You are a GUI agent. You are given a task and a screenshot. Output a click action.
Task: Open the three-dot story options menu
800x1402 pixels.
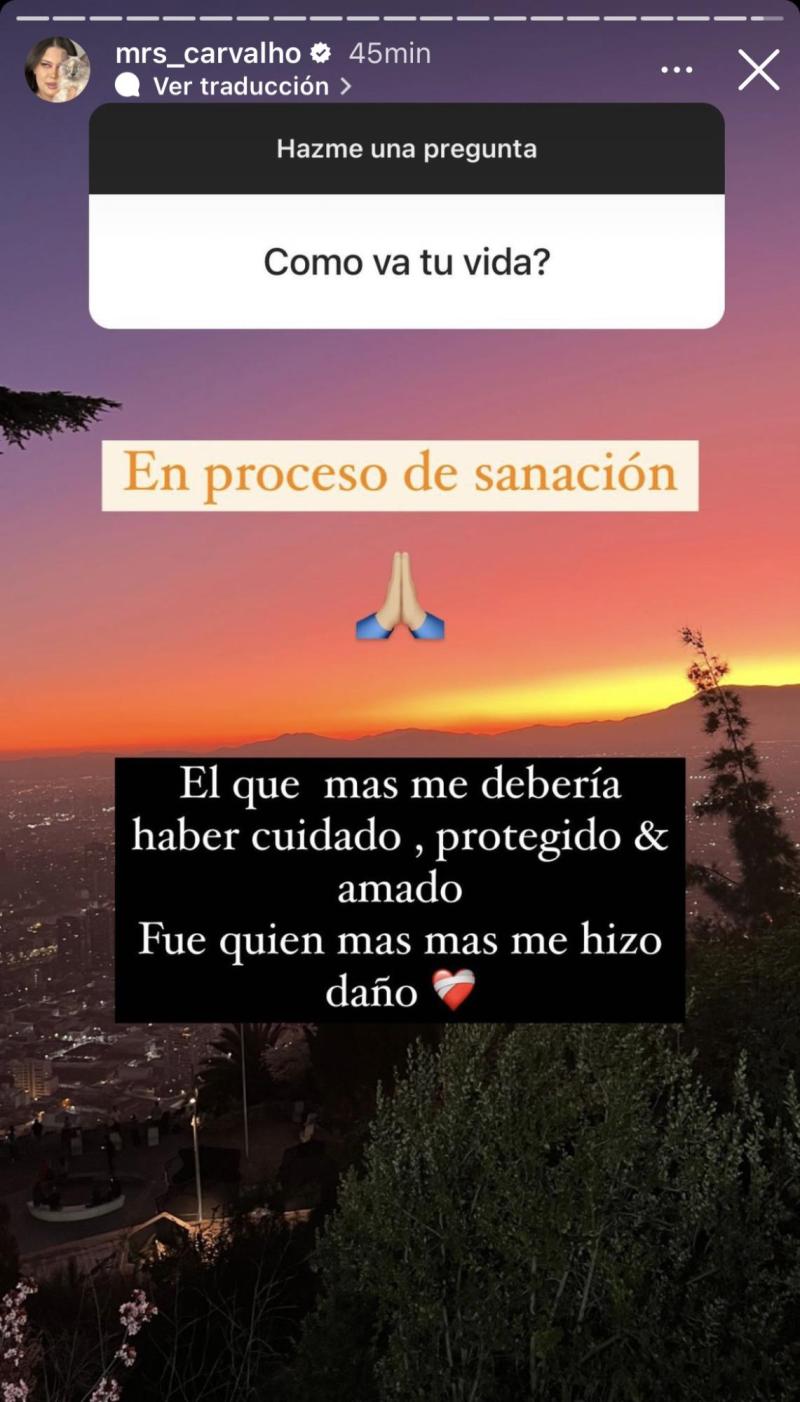click(x=677, y=70)
